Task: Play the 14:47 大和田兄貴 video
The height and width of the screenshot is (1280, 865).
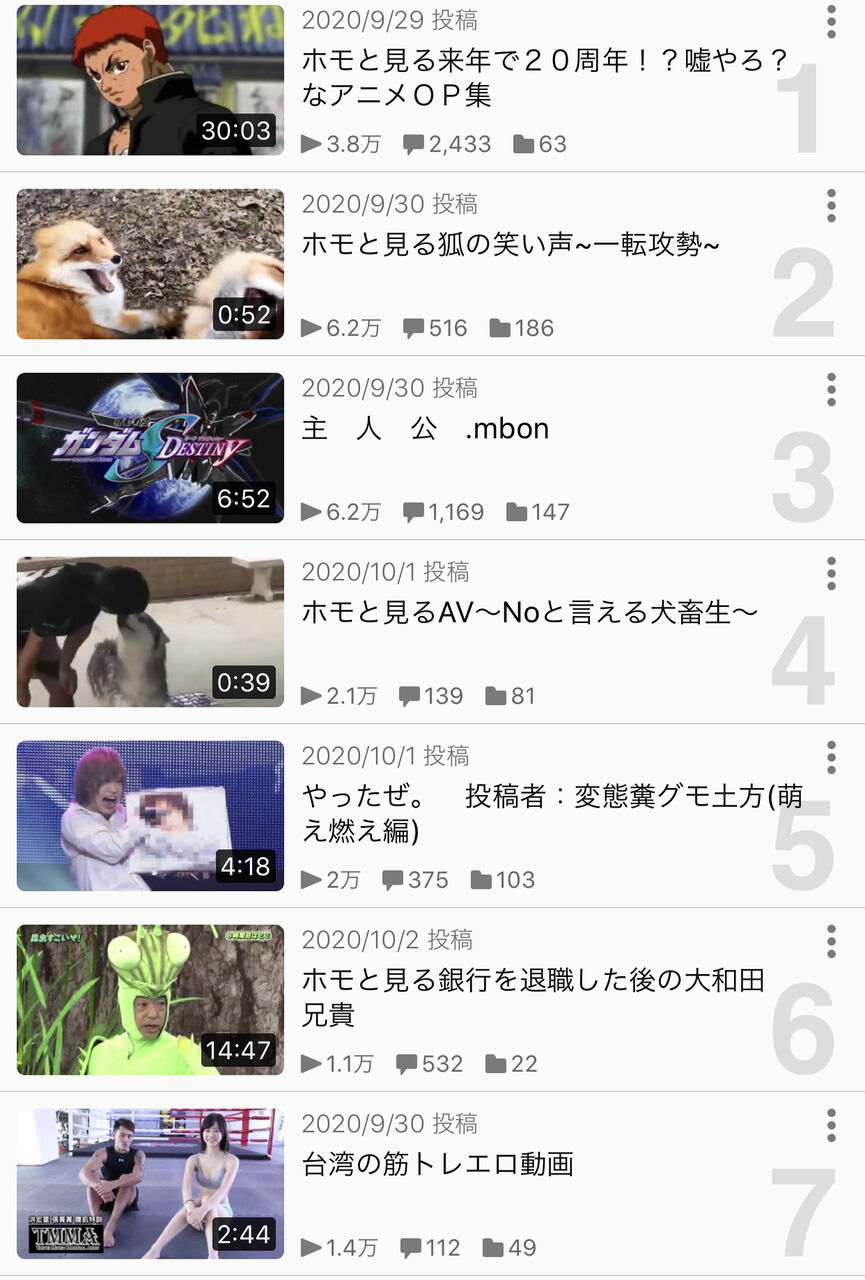Action: pos(150,1000)
